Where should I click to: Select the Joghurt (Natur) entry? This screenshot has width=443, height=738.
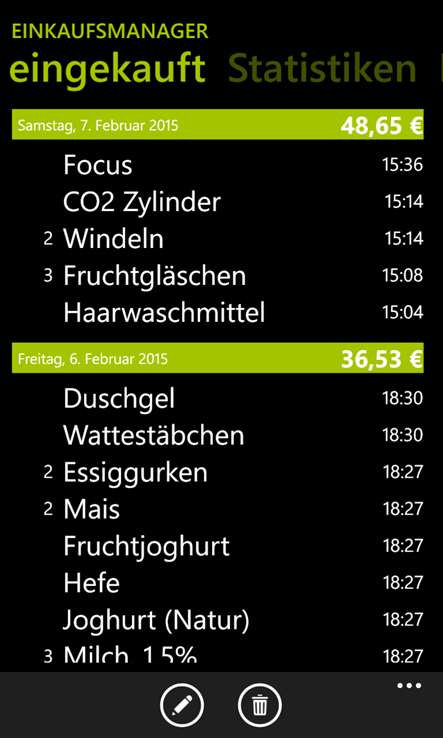pos(218,620)
